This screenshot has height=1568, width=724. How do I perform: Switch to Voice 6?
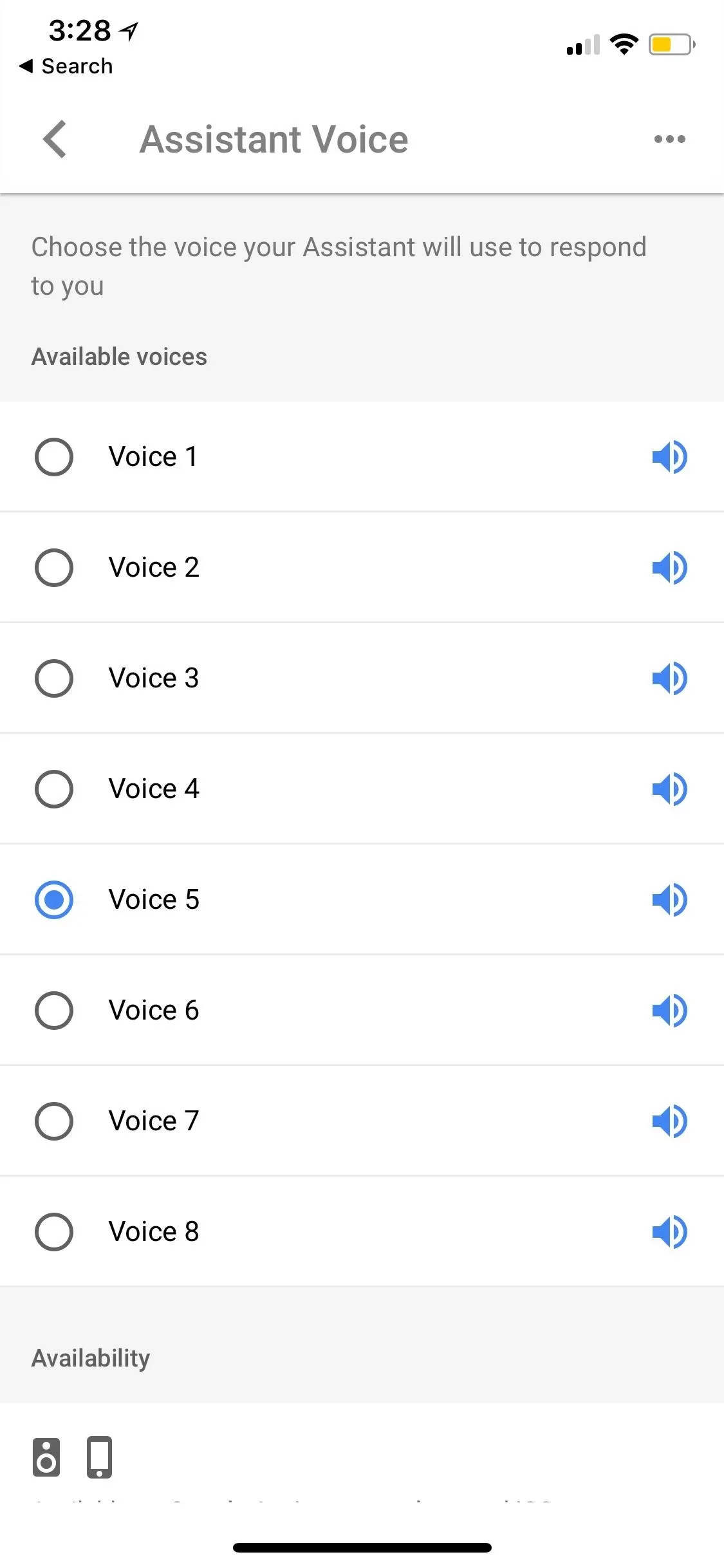[x=54, y=1011]
